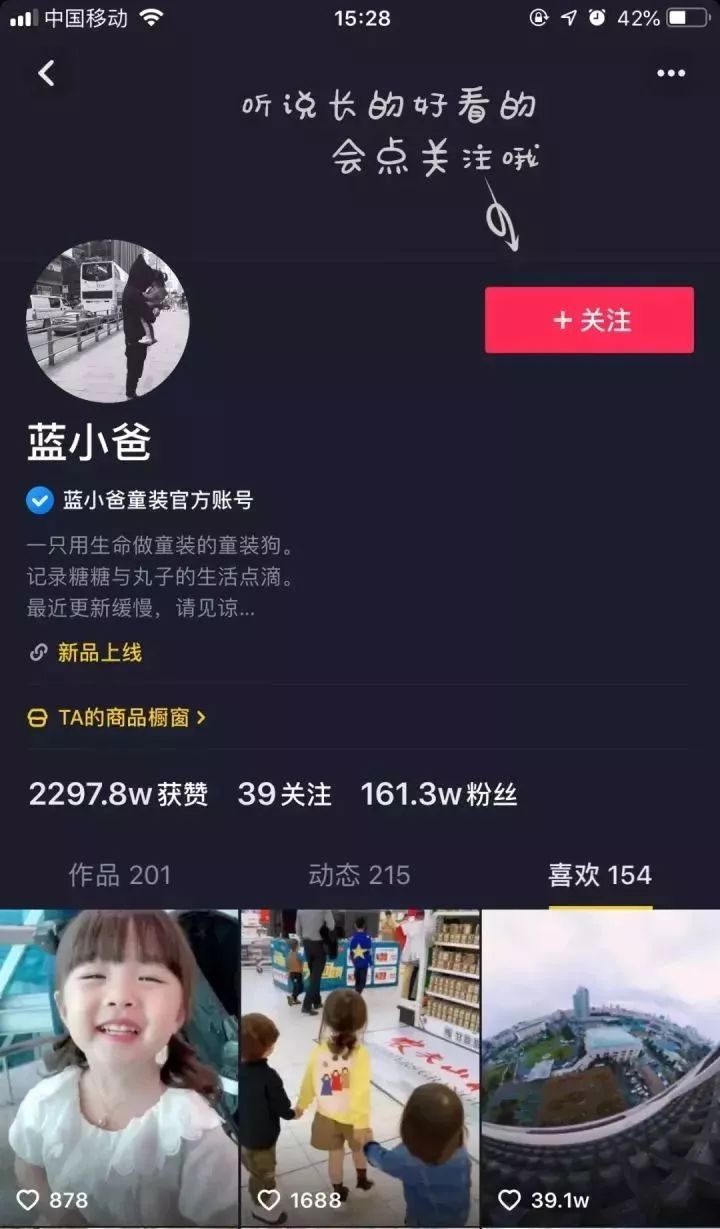Switch to the 动态 215 tab
Viewport: 720px width, 1229px height.
point(359,875)
